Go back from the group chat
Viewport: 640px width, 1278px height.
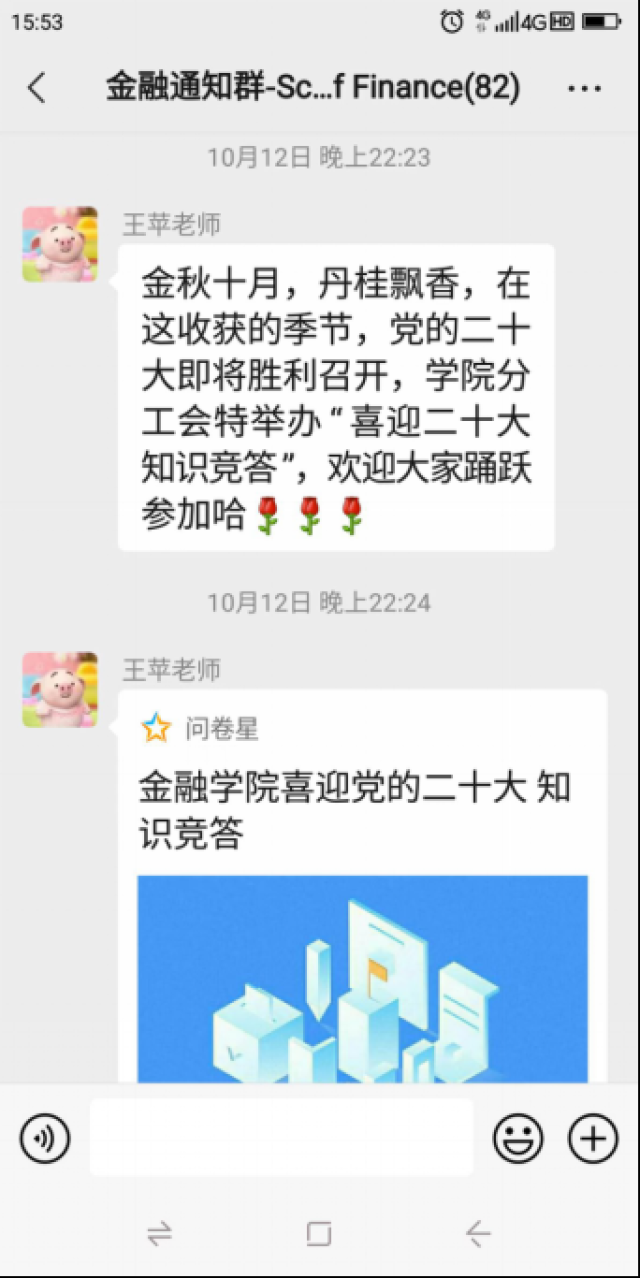[x=37, y=88]
